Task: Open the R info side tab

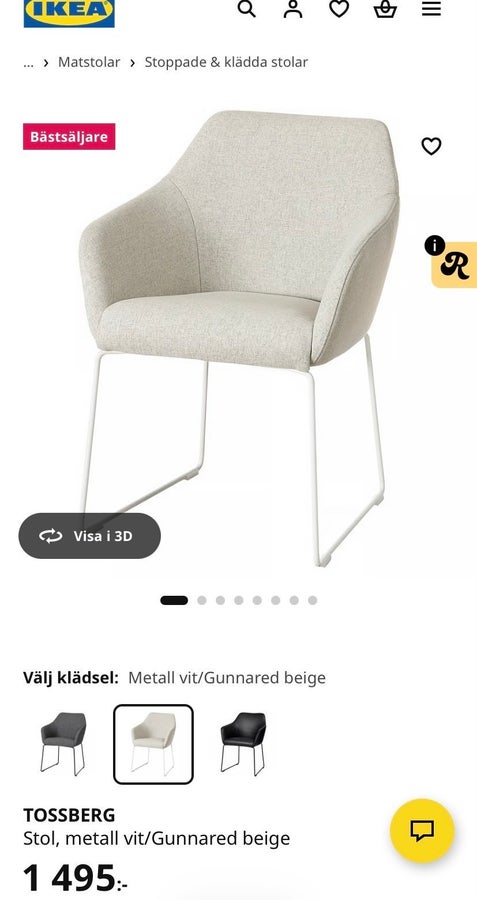Action: pos(453,264)
